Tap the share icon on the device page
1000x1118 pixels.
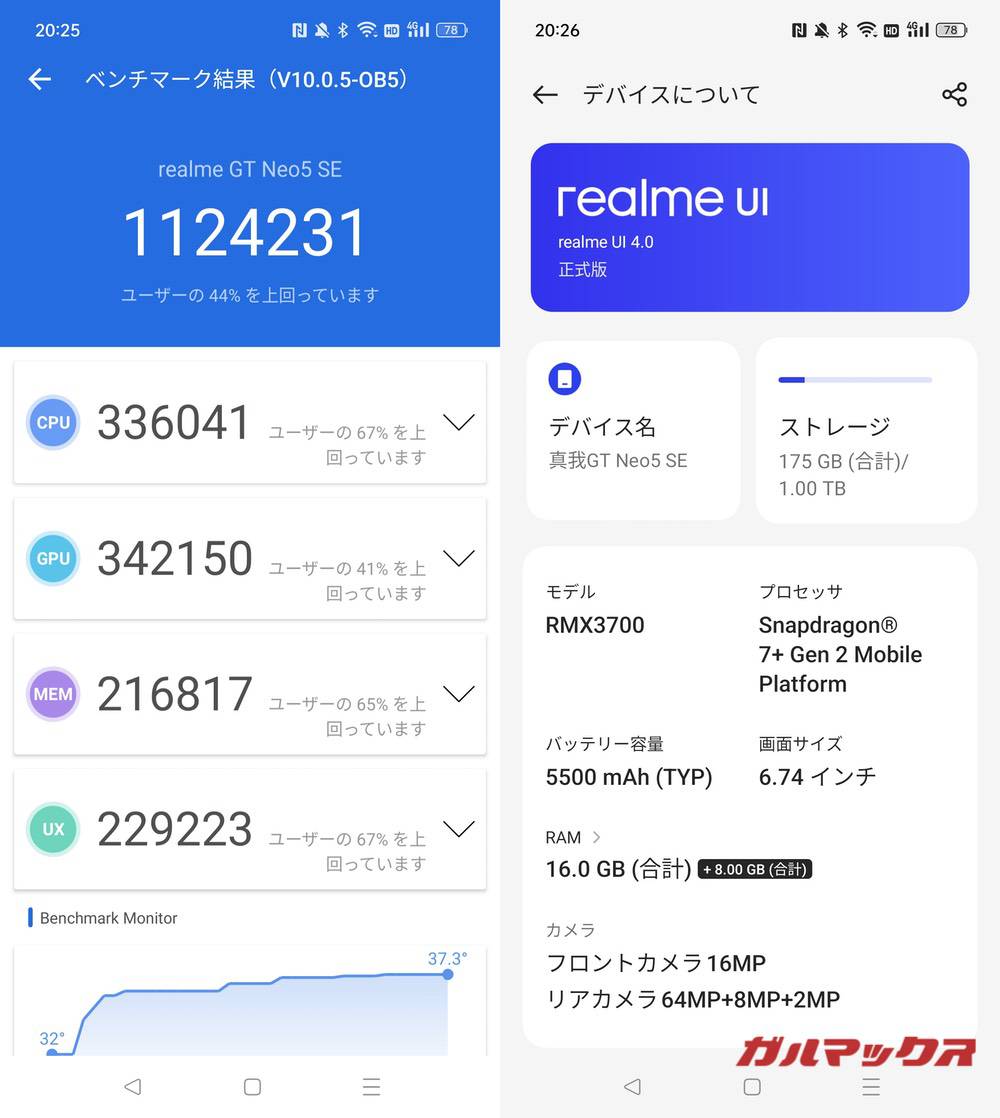954,94
